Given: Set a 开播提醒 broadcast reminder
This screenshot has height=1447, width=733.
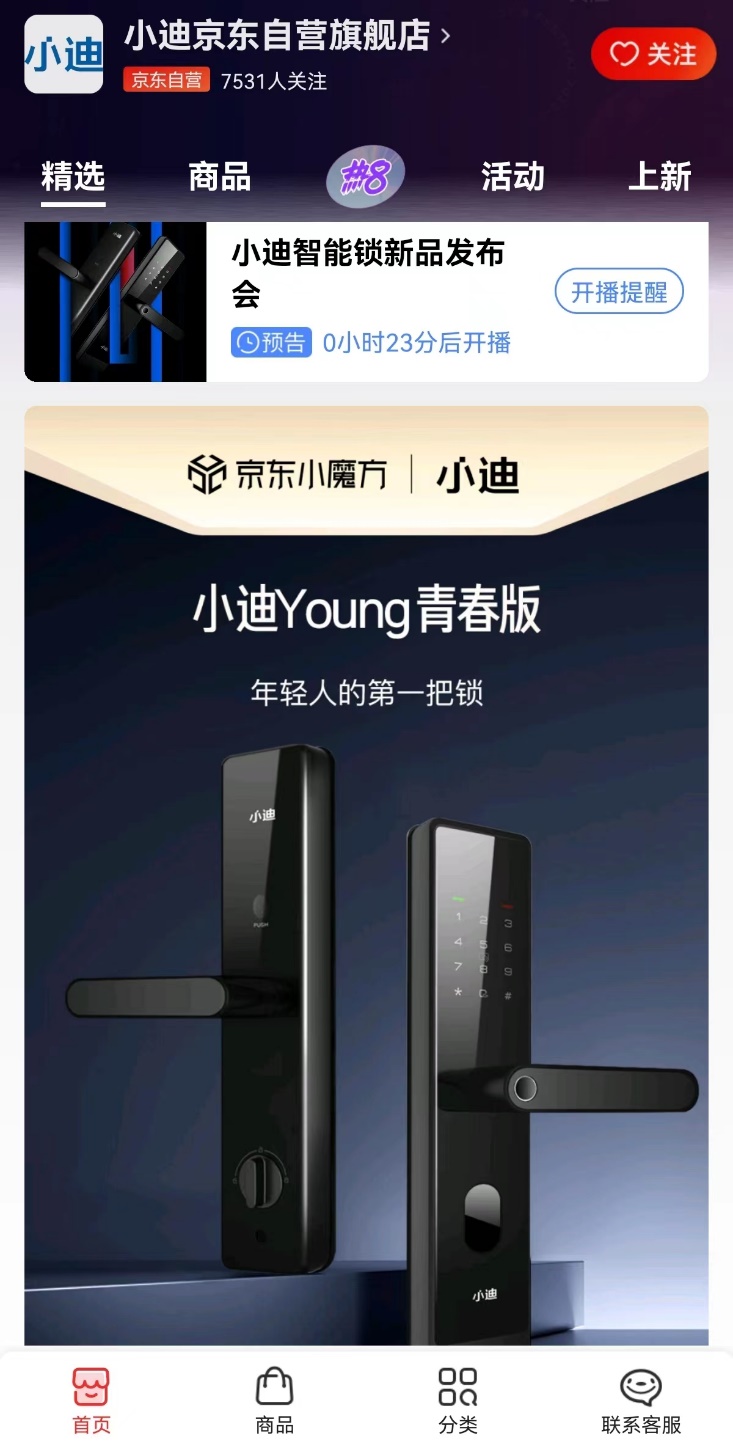Looking at the screenshot, I should (x=619, y=292).
